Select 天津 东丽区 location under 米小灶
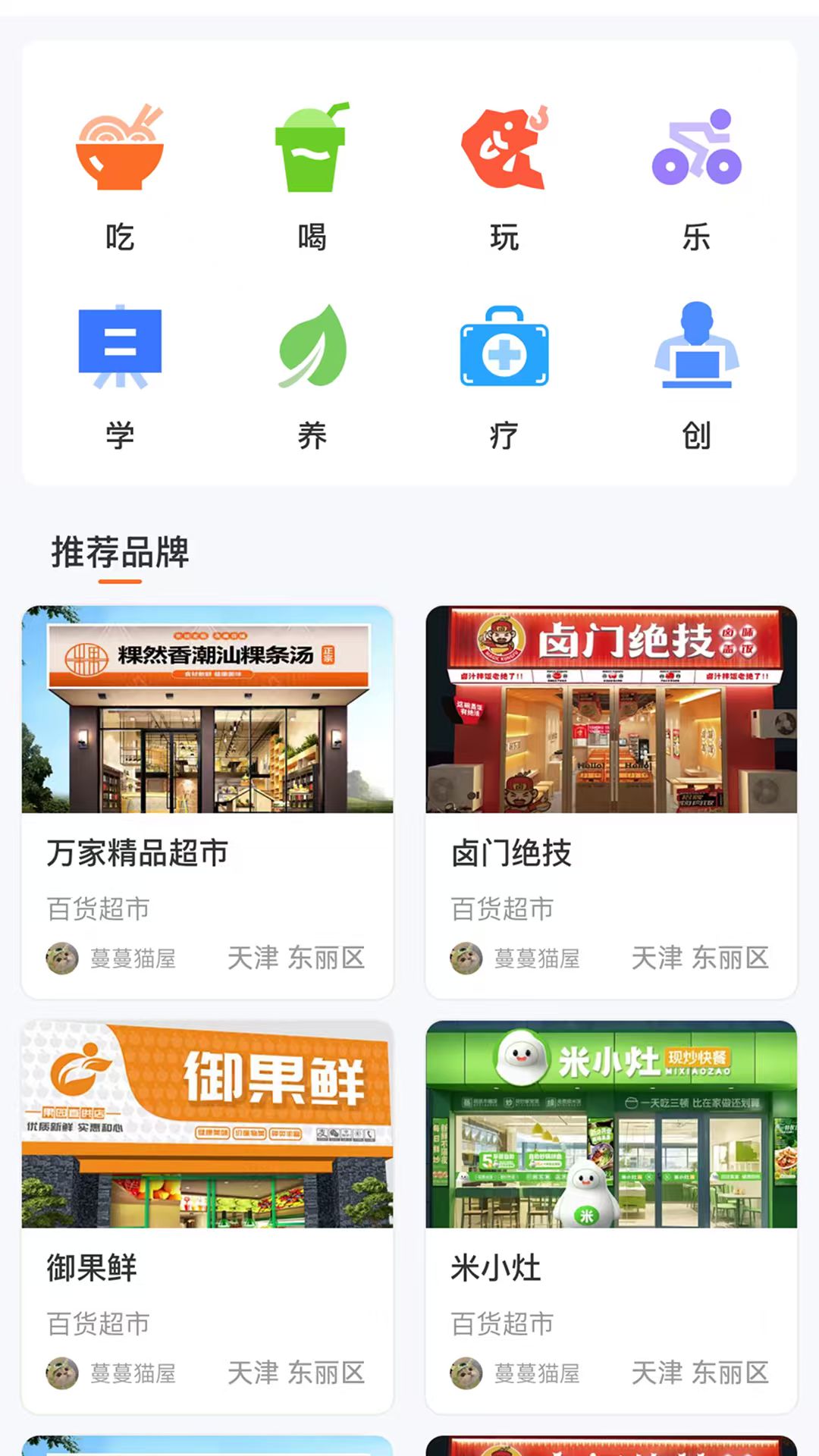This screenshot has width=819, height=1456. 702,1374
